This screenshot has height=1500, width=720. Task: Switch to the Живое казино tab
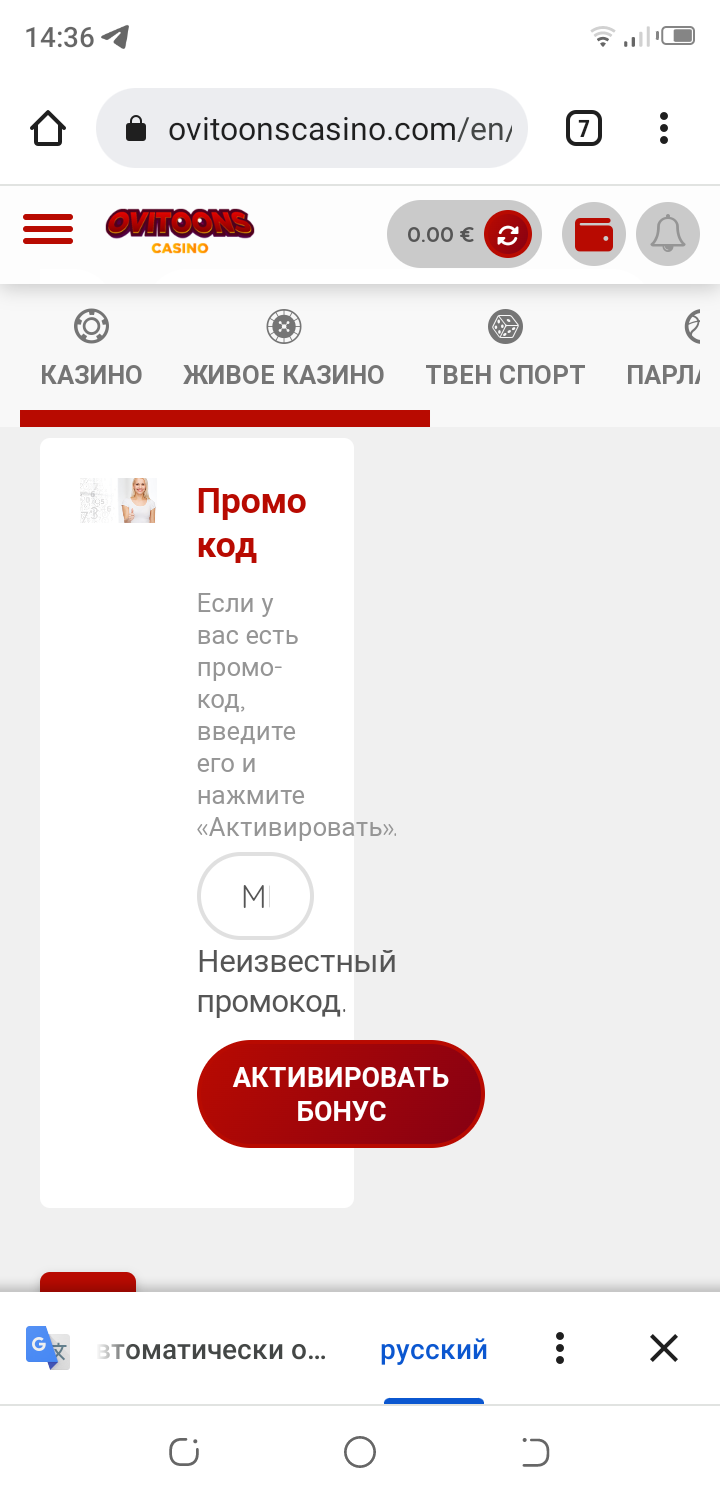283,350
